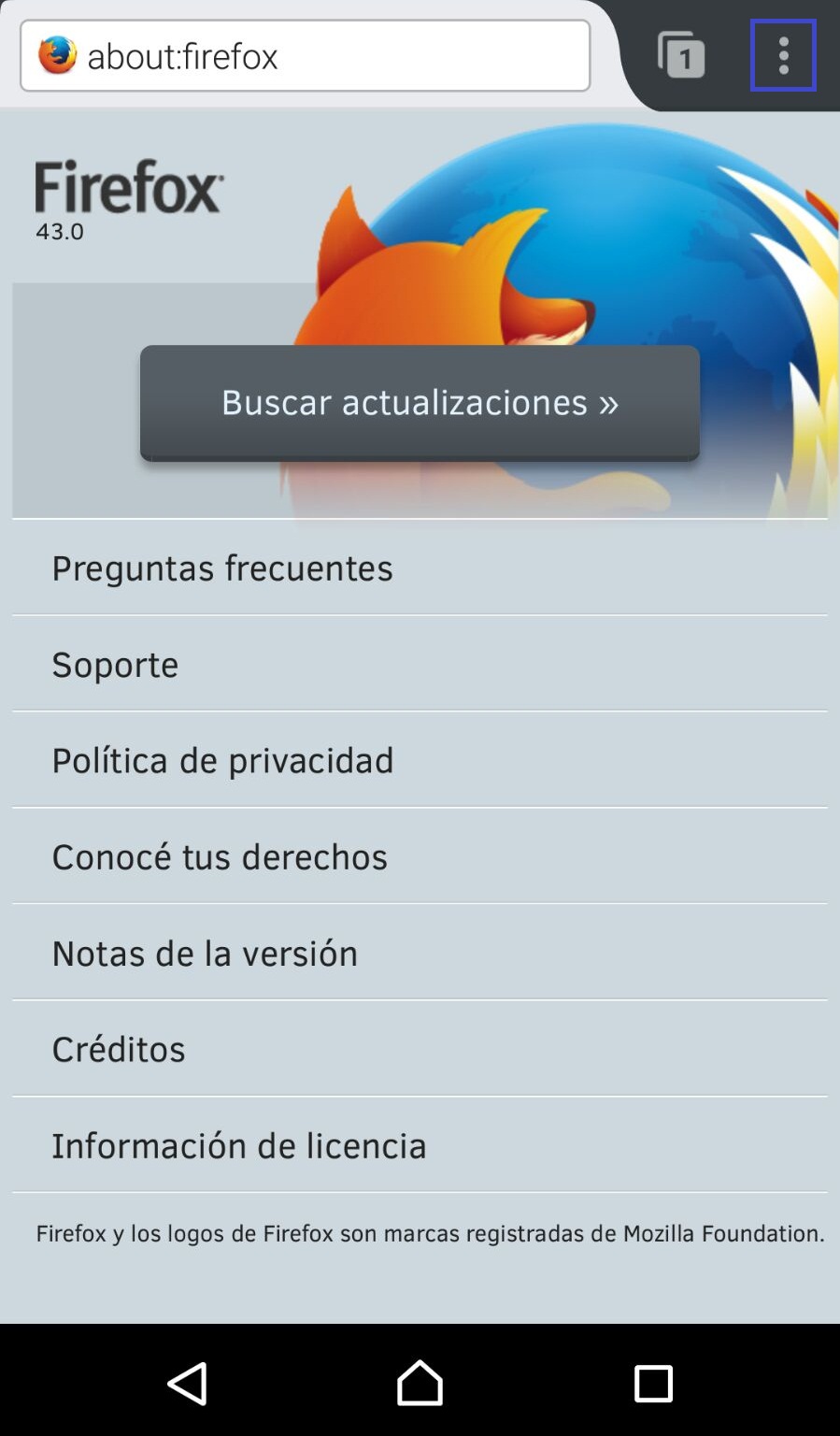Viewport: 840px width, 1436px height.
Task: Open the Soporte row
Action: pyautogui.click(x=420, y=664)
